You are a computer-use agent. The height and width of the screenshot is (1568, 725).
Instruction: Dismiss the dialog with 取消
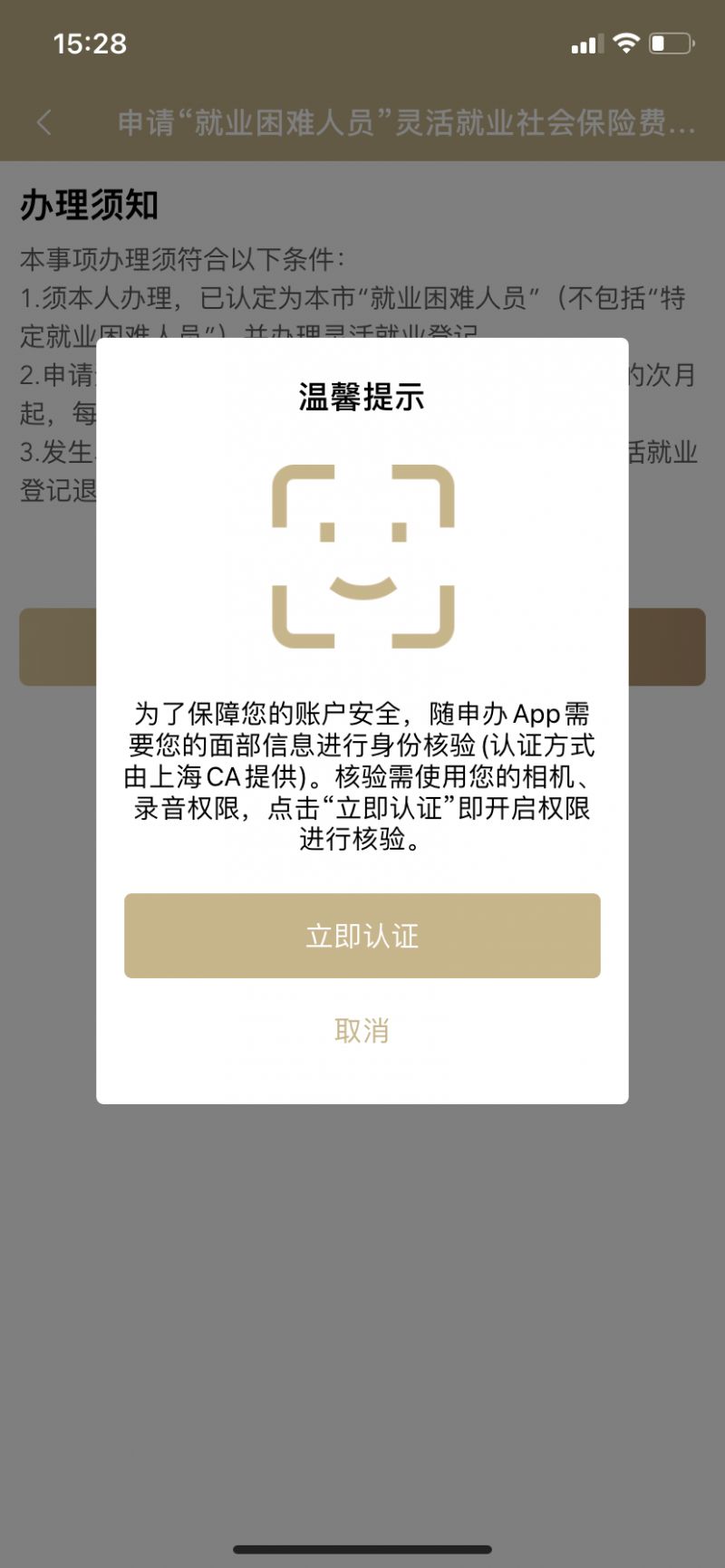[x=362, y=1030]
